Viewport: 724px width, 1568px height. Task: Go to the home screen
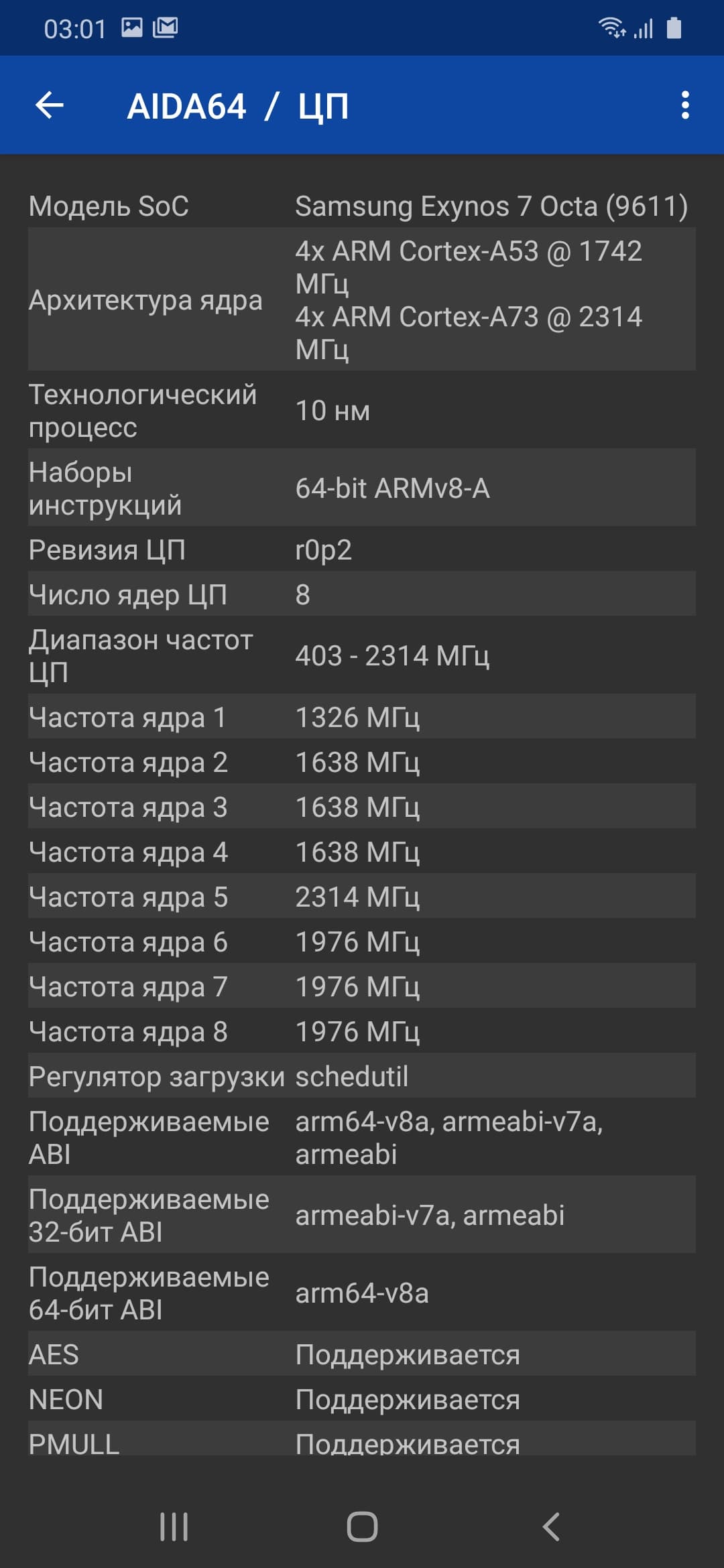coord(362,1526)
